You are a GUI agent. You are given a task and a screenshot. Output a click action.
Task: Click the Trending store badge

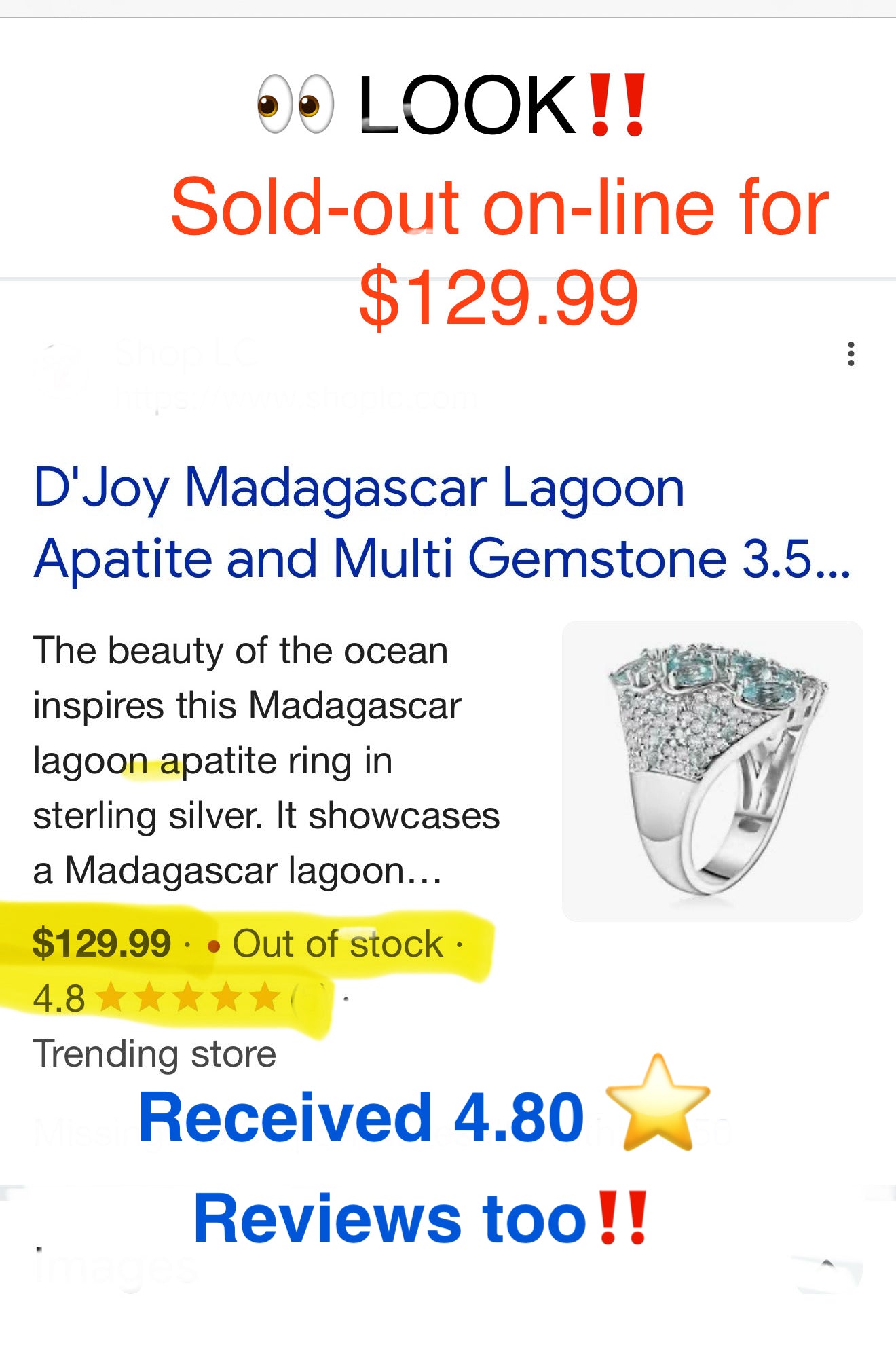156,1054
